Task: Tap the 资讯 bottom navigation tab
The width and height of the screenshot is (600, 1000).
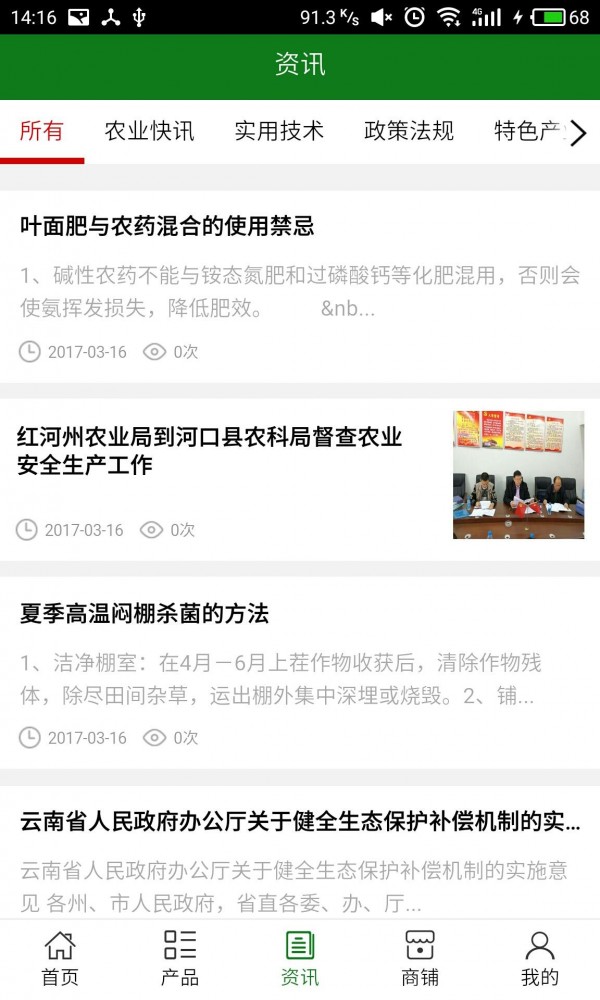Action: (x=300, y=958)
